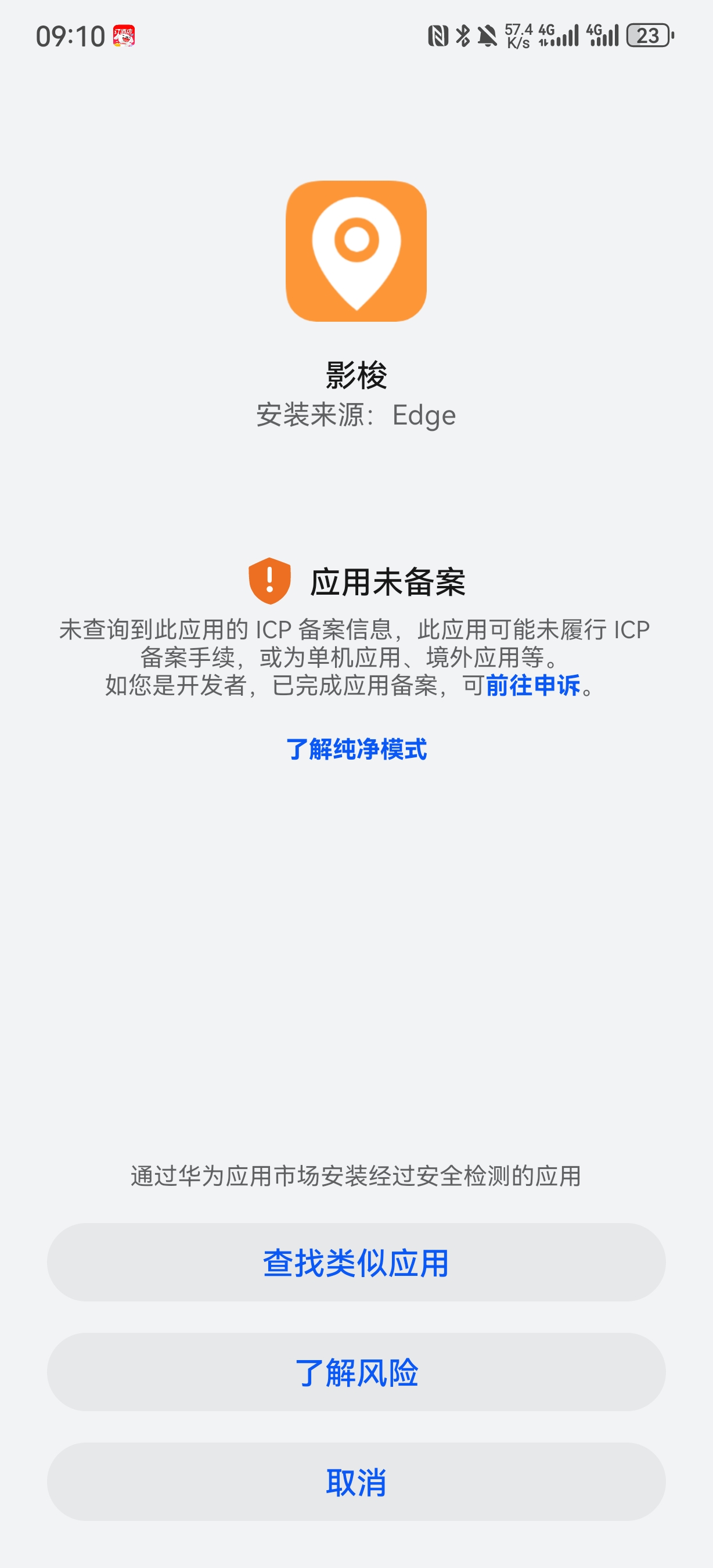Select 了解风险 button
Screen dimensions: 713x1568
[356, 1372]
